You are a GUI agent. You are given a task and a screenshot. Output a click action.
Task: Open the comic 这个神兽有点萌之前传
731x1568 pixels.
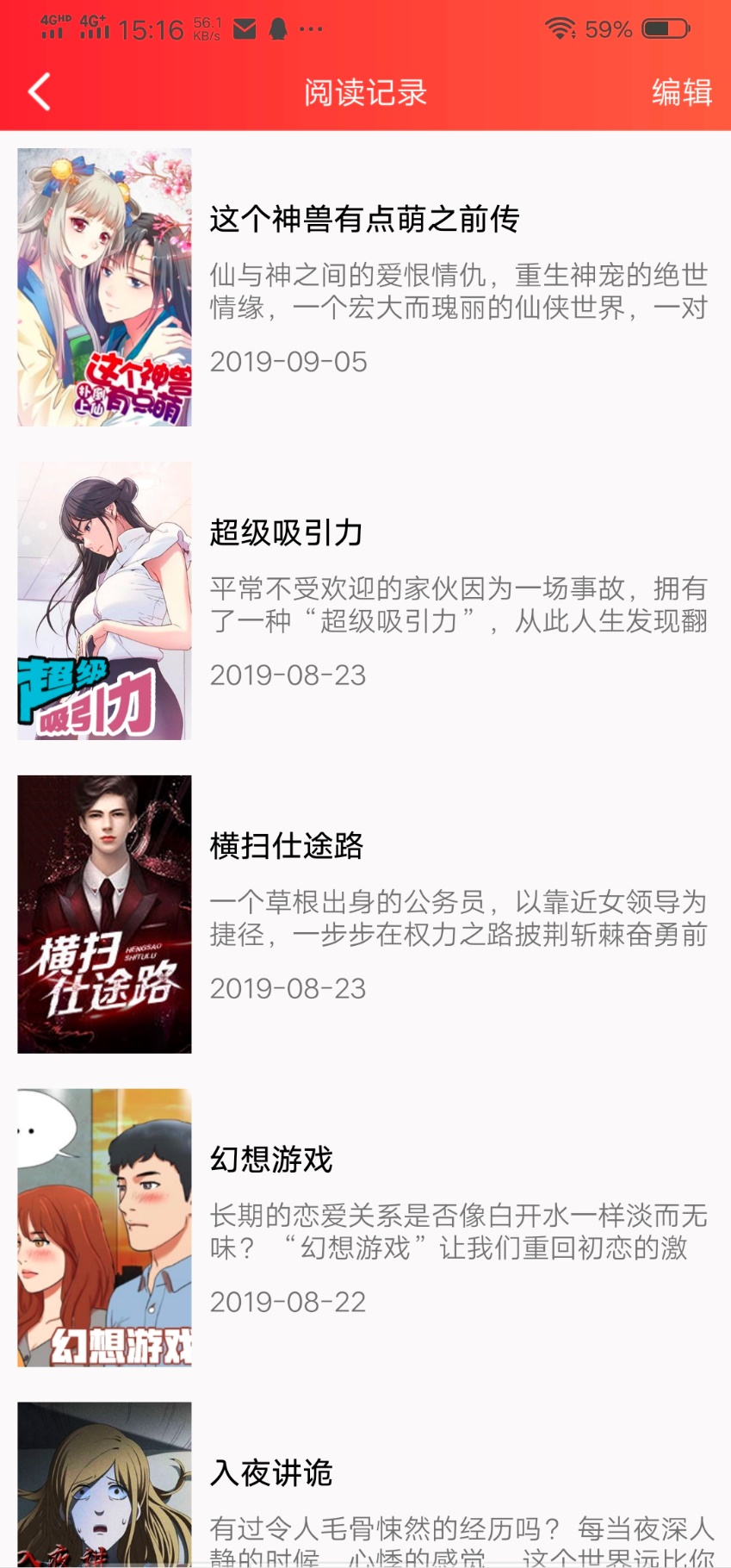click(366, 219)
